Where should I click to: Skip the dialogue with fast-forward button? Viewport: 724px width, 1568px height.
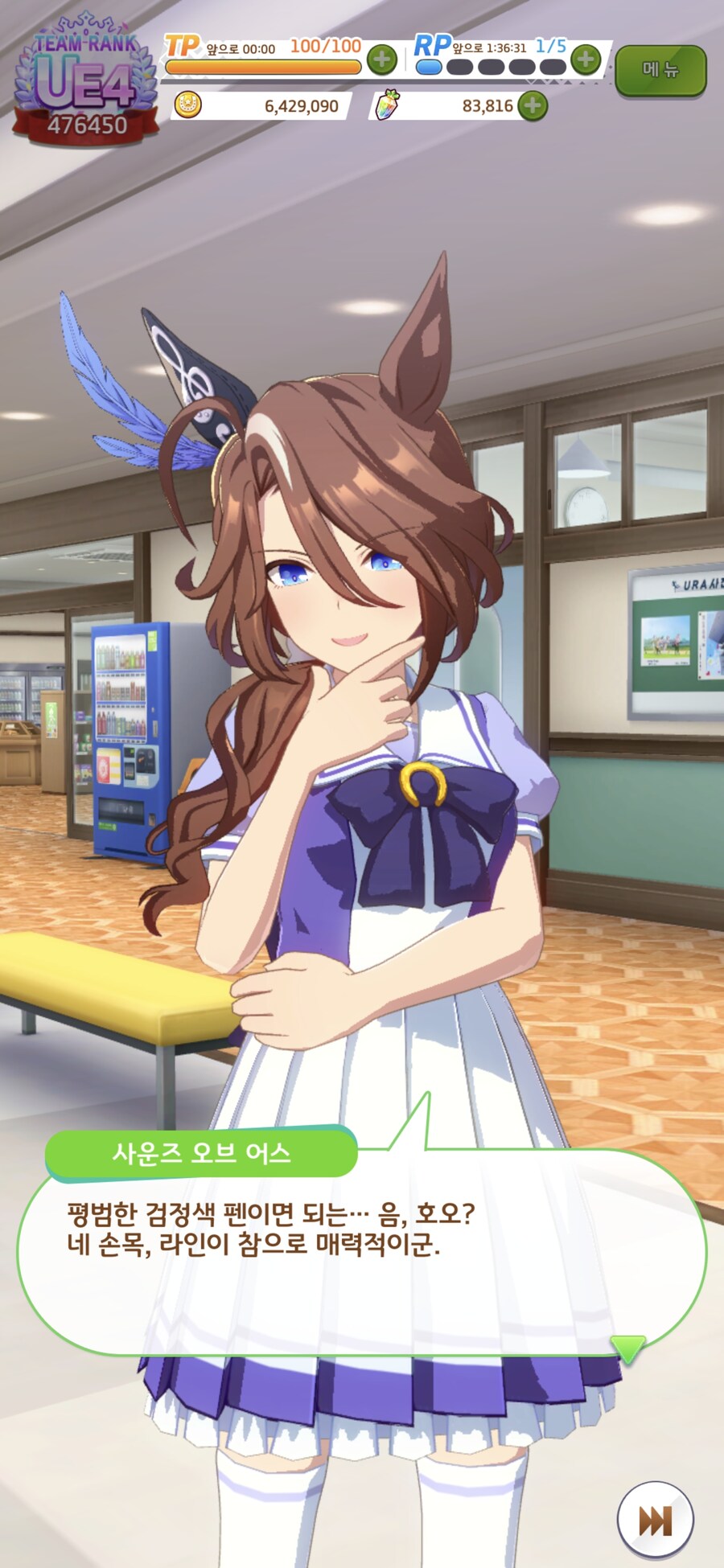(655, 1520)
